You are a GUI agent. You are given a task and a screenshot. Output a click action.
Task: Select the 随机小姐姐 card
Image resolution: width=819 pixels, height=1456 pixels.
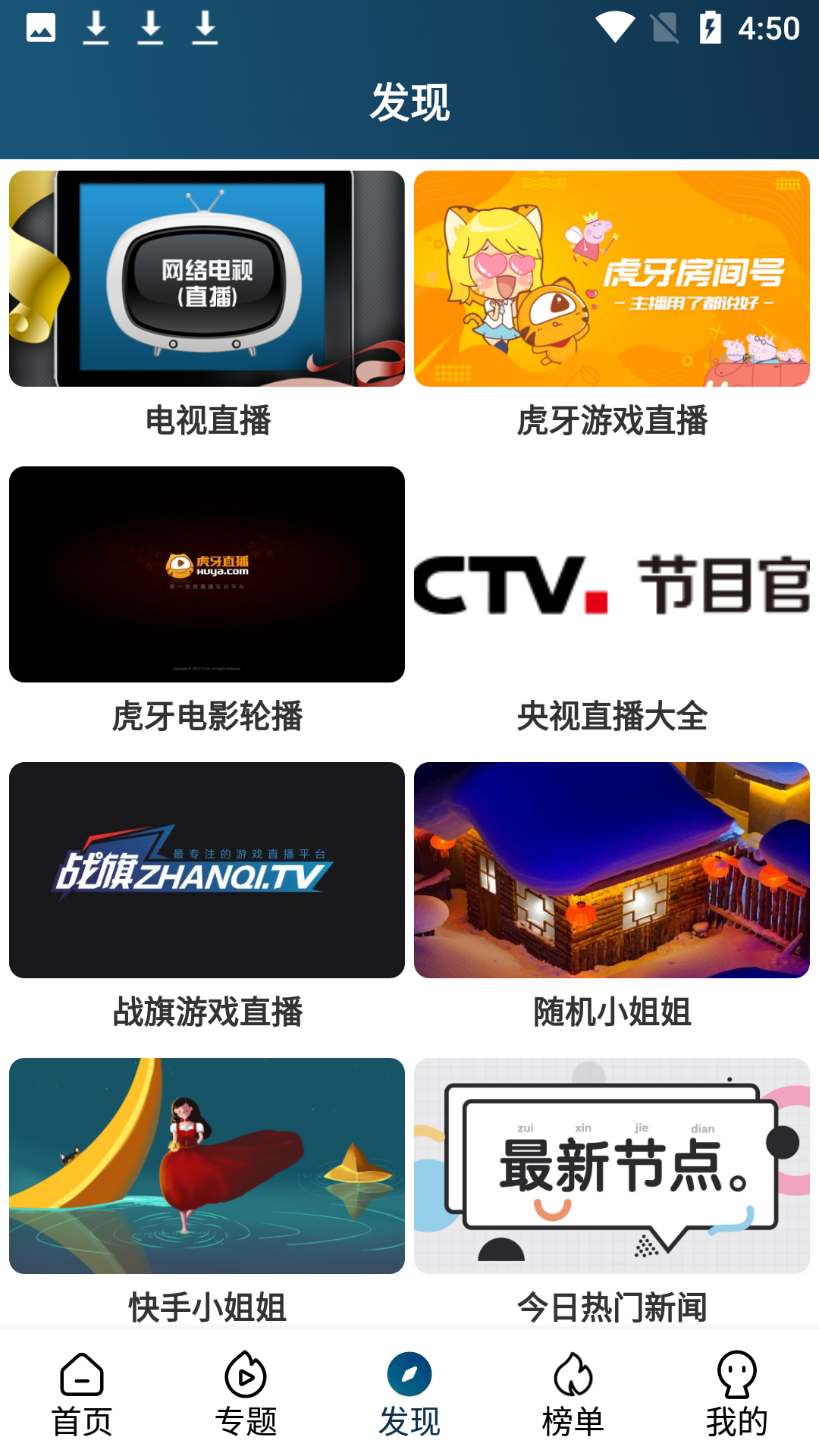pyautogui.click(x=612, y=871)
